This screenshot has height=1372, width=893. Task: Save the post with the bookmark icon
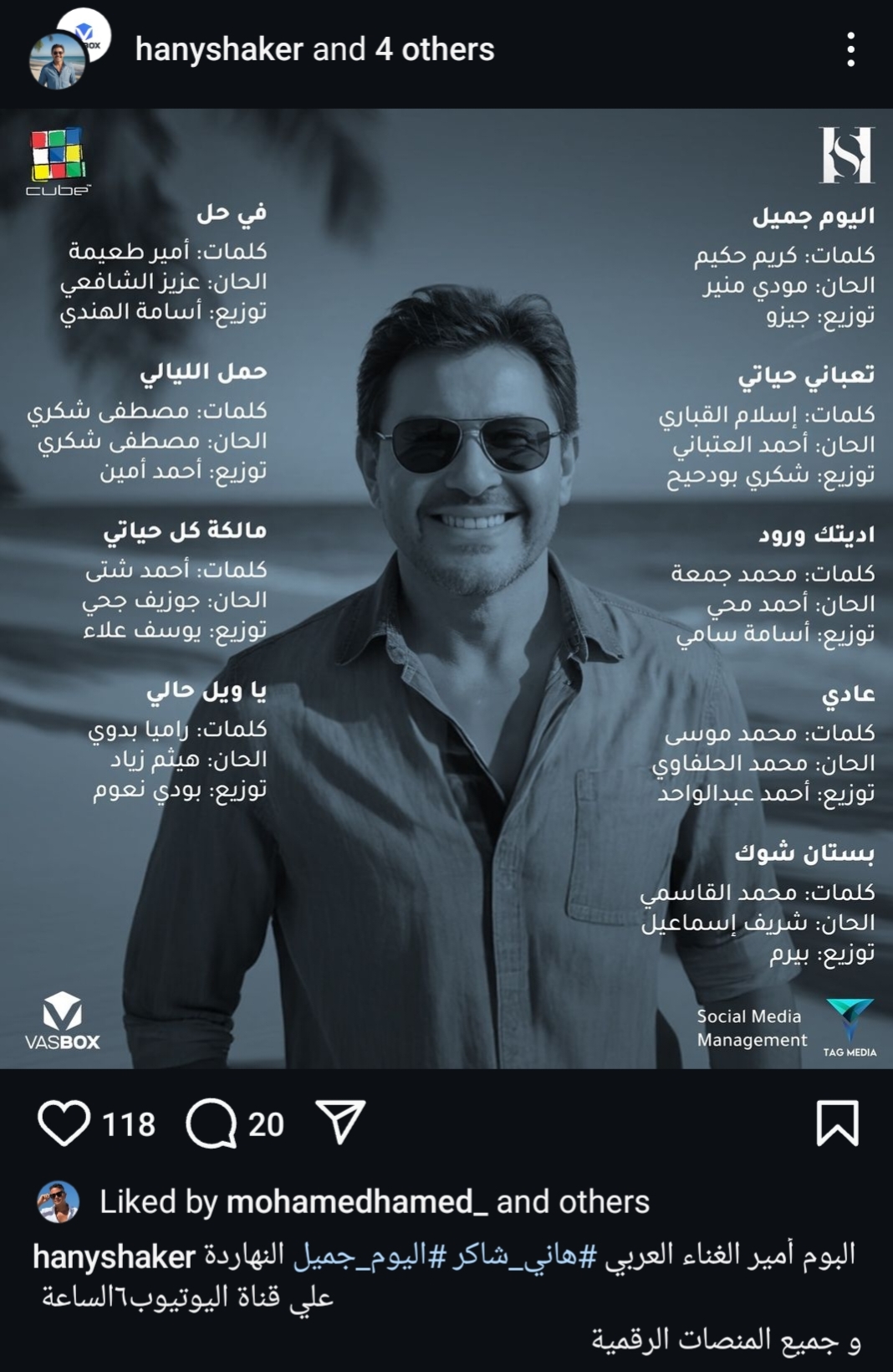tap(837, 1123)
